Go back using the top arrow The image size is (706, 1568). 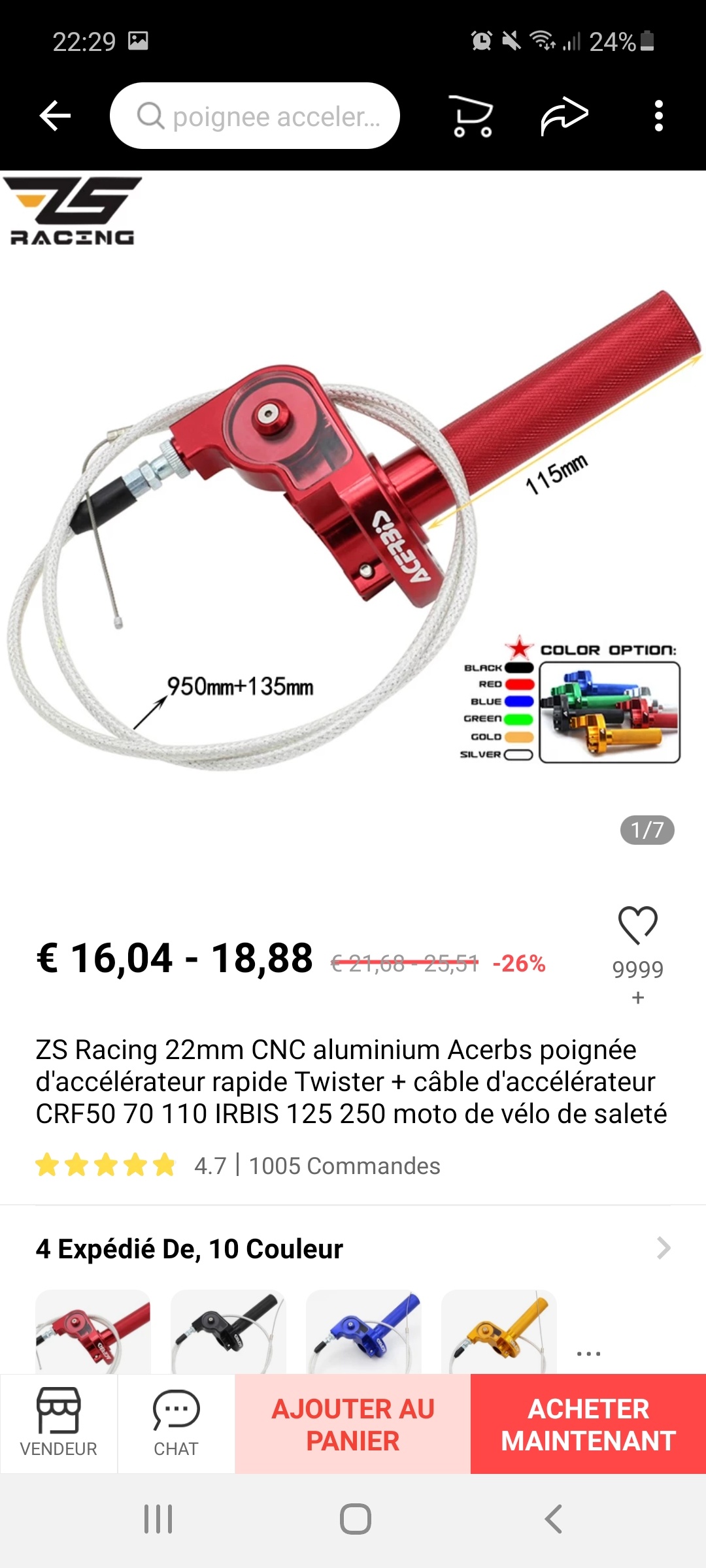tap(55, 116)
